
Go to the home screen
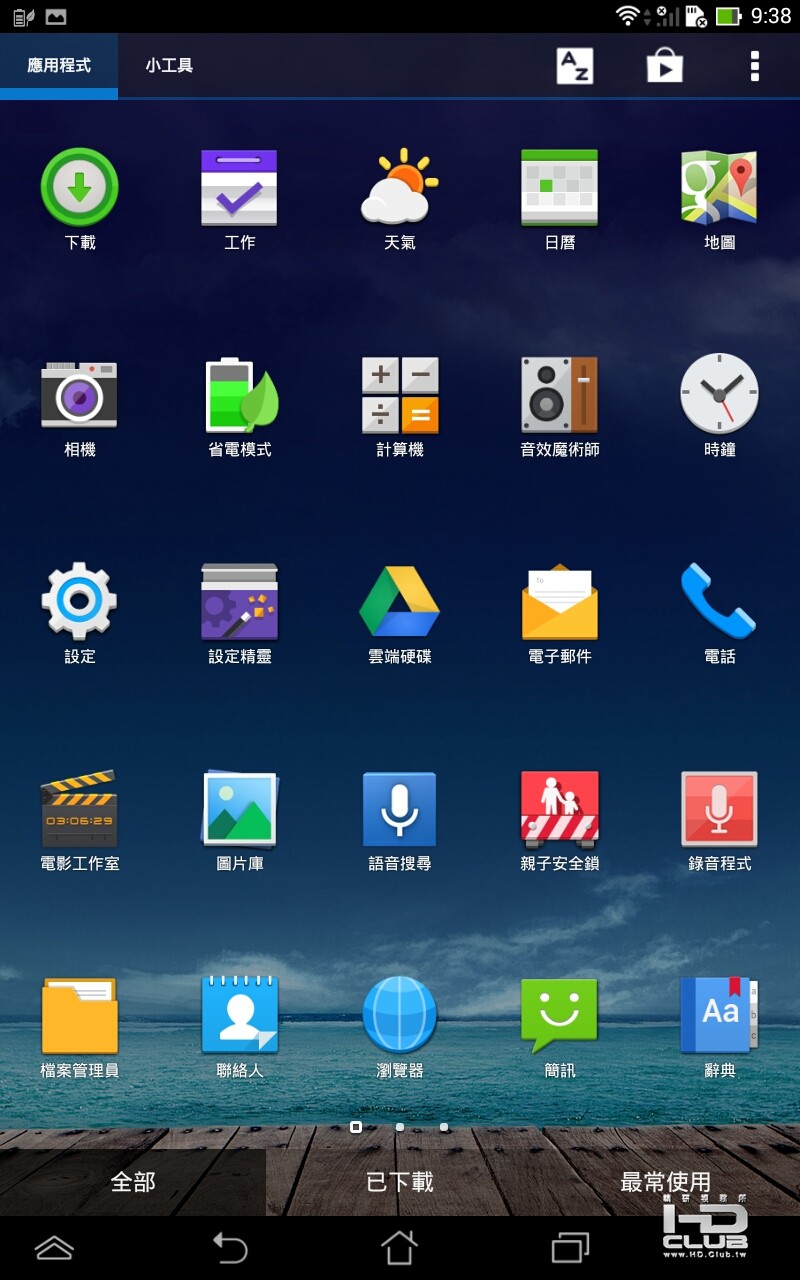pyautogui.click(x=399, y=1248)
